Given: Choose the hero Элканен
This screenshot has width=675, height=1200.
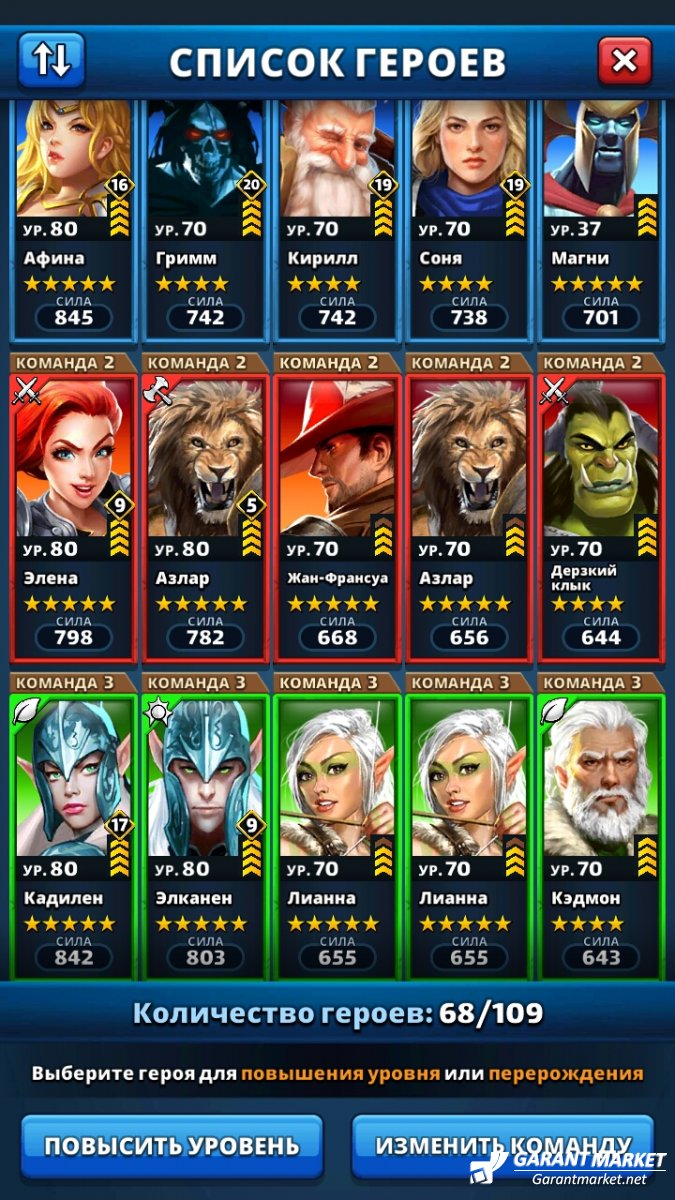Looking at the screenshot, I should pyautogui.click(x=206, y=838).
